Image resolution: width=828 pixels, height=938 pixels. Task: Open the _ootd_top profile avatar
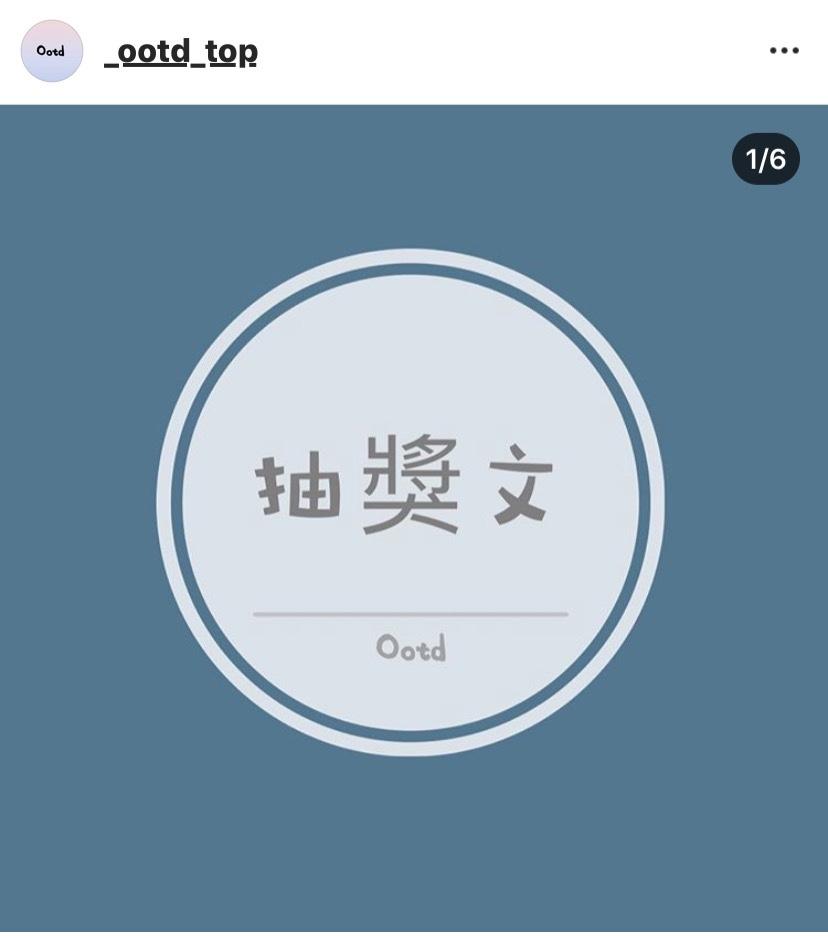51,51
